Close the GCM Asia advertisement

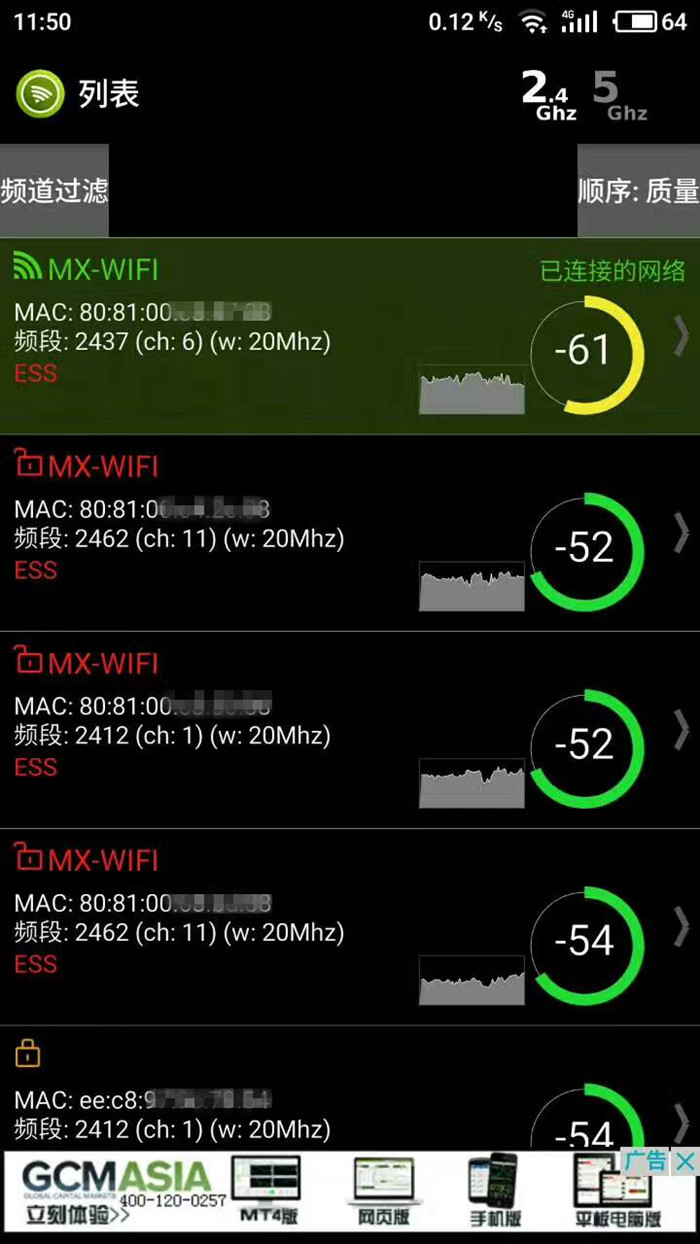coord(684,1162)
